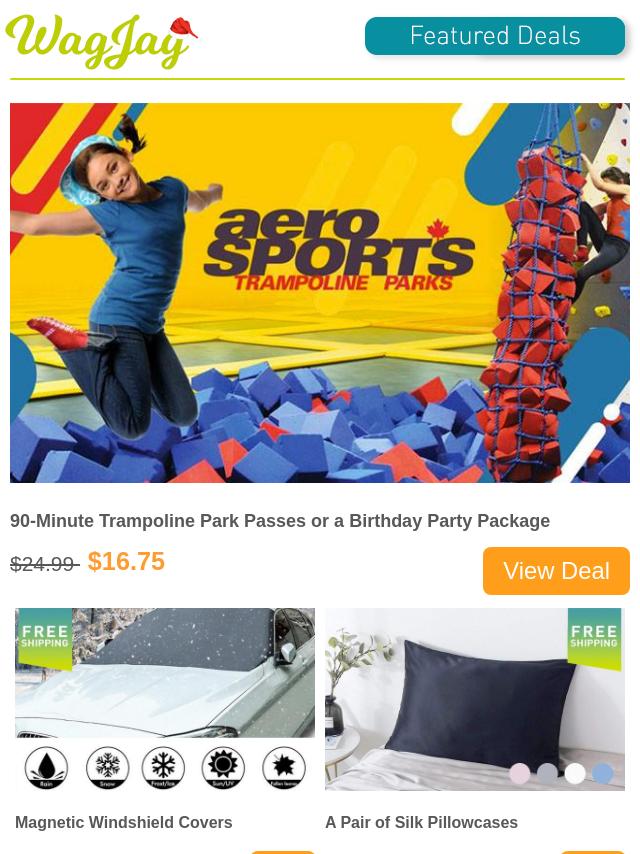Tap View Deal for the trampoline park passes
This screenshot has height=854, width=640.
pos(556,570)
